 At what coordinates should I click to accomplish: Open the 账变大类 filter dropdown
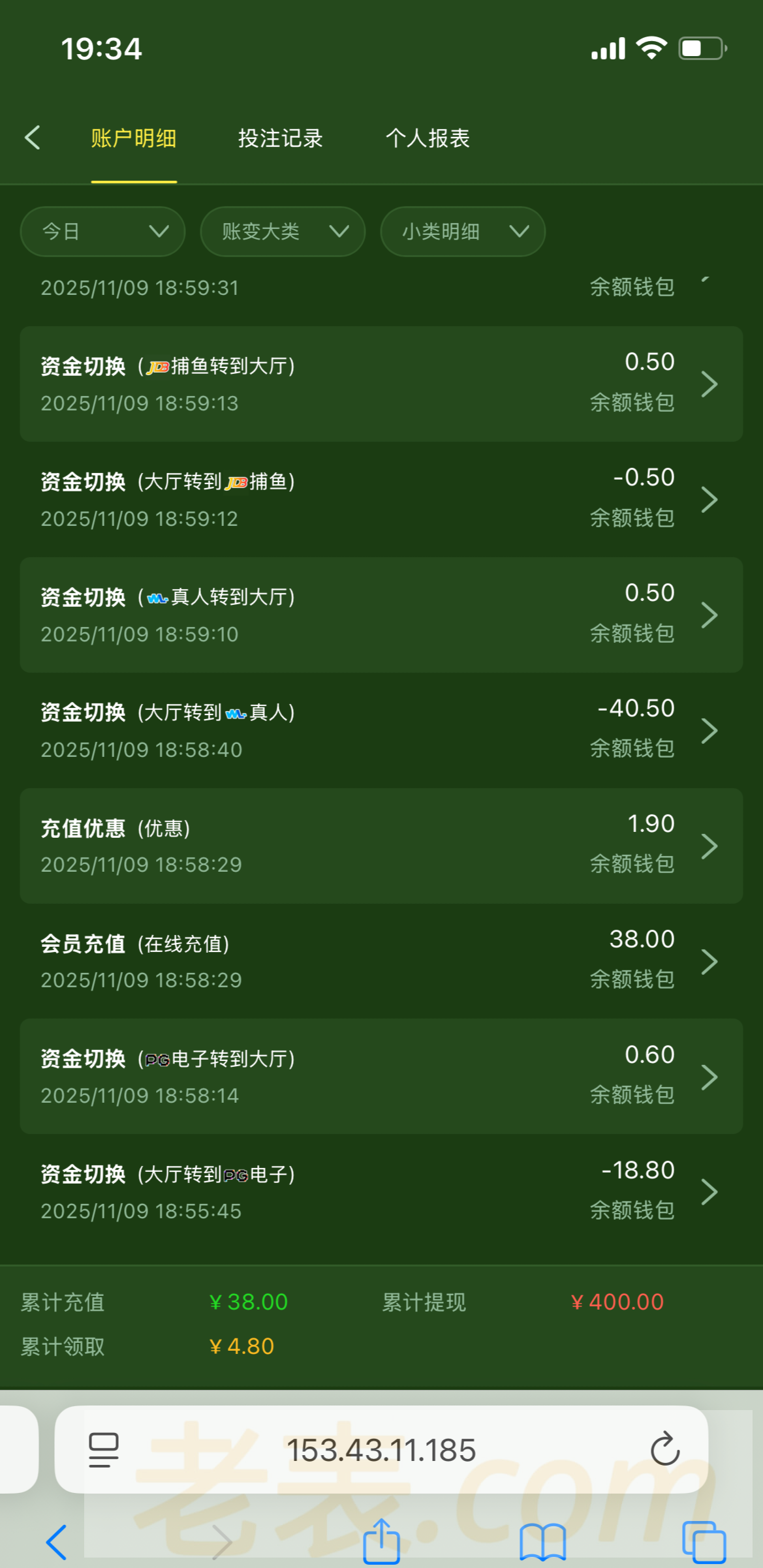tap(283, 232)
